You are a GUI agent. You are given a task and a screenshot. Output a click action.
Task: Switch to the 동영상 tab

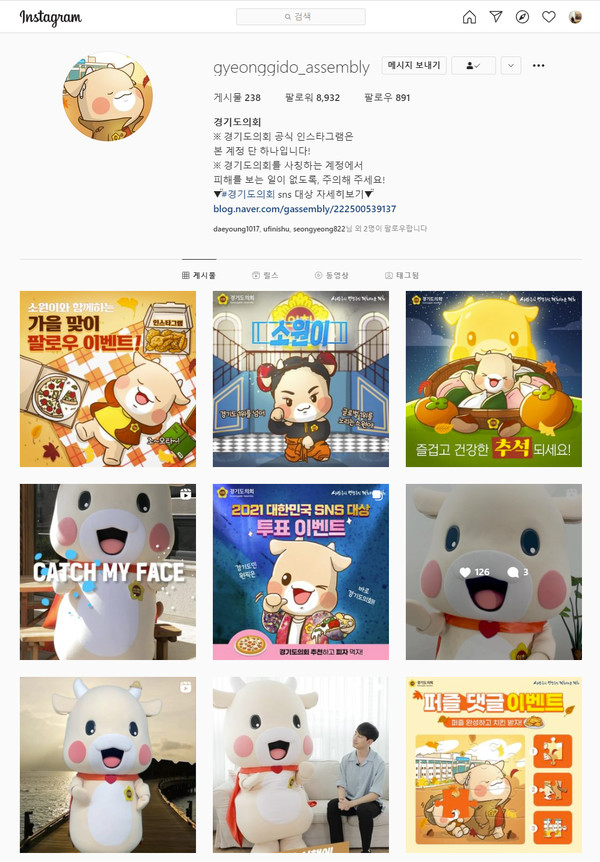(x=331, y=275)
